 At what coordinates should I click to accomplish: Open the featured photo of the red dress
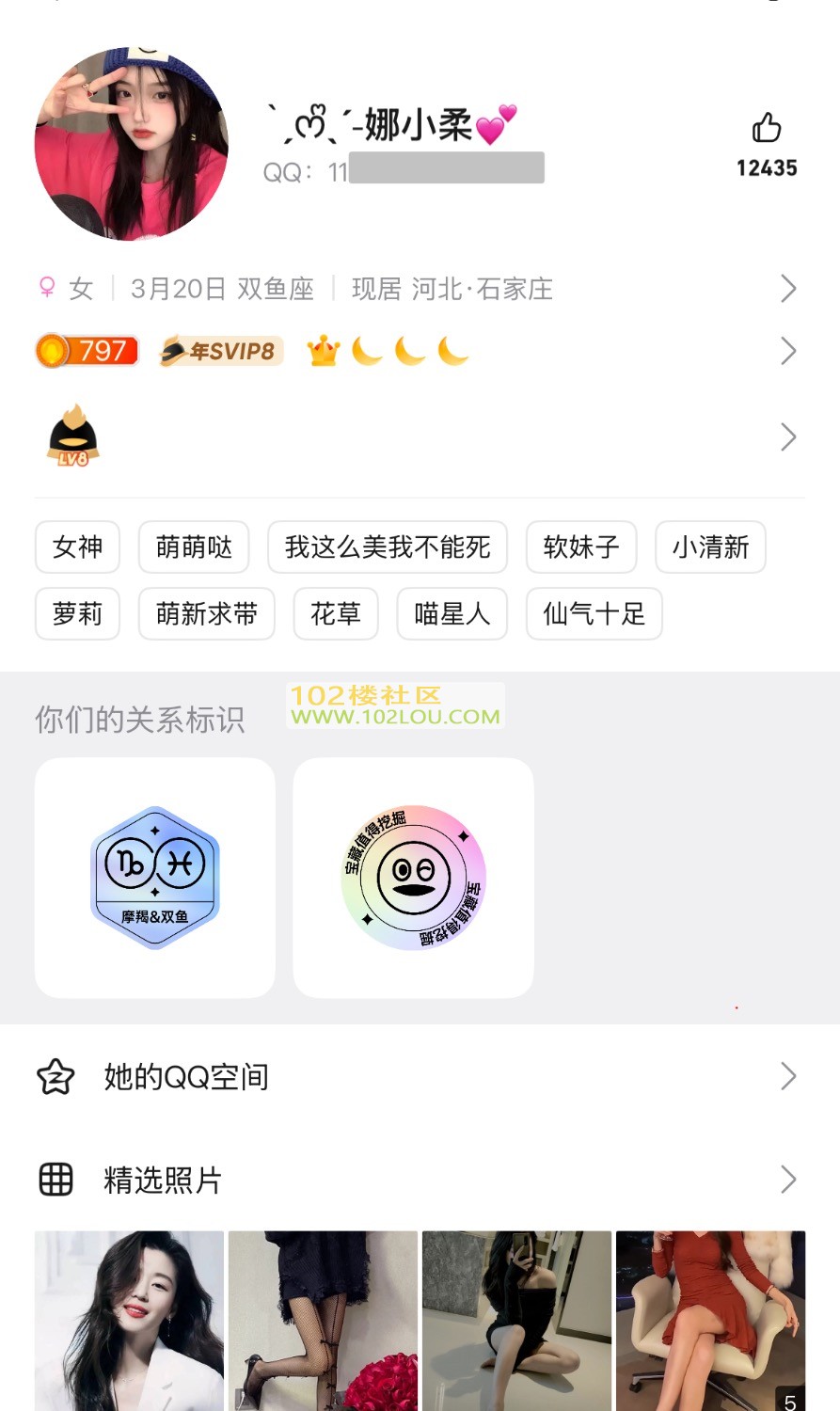coord(710,1320)
